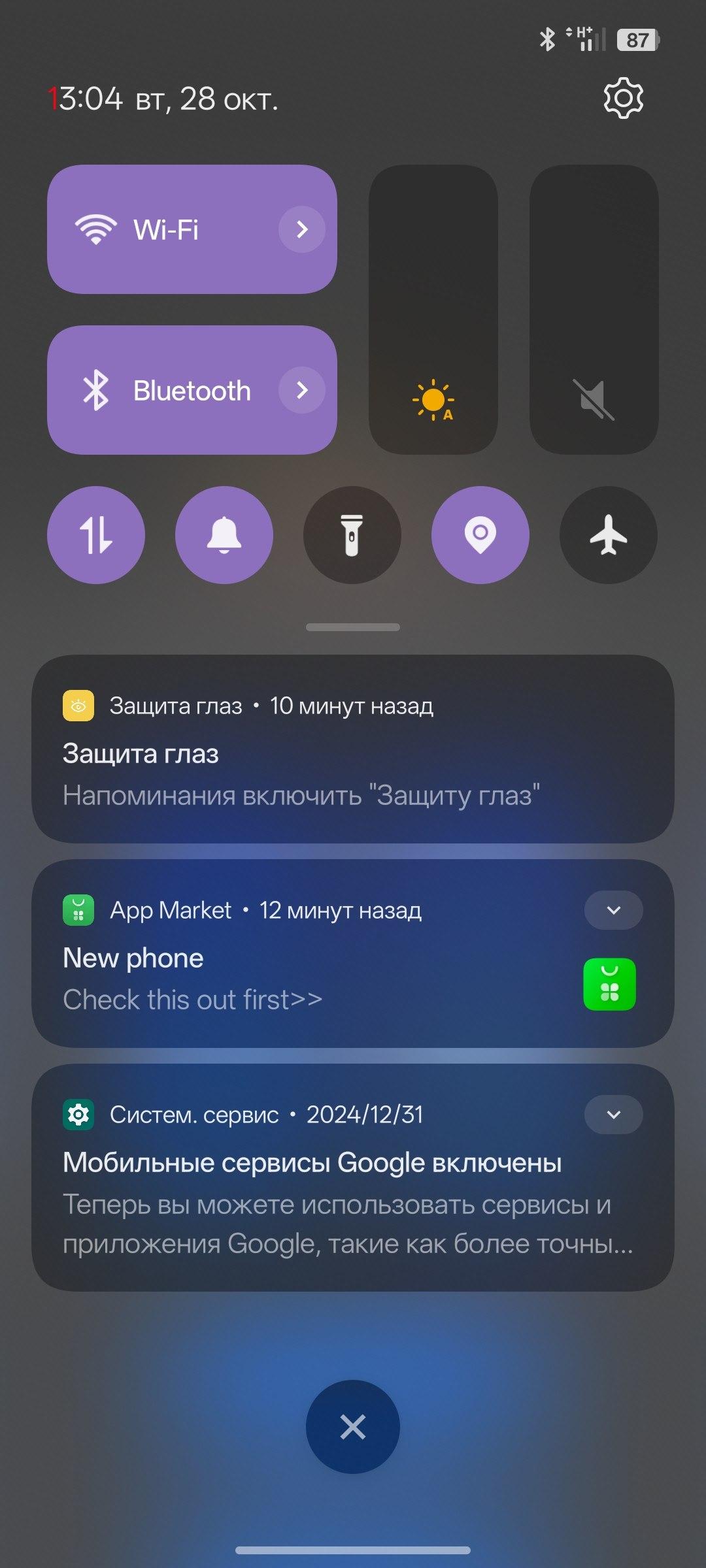
Task: Clear all notifications with X button
Action: coord(353,1427)
